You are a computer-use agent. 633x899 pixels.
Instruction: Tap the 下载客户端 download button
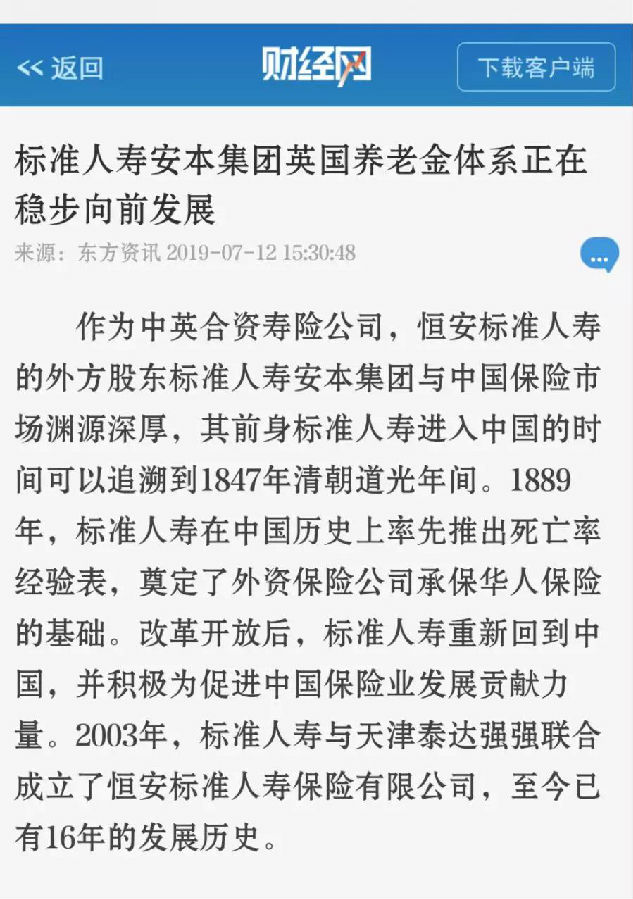pyautogui.click(x=536, y=68)
